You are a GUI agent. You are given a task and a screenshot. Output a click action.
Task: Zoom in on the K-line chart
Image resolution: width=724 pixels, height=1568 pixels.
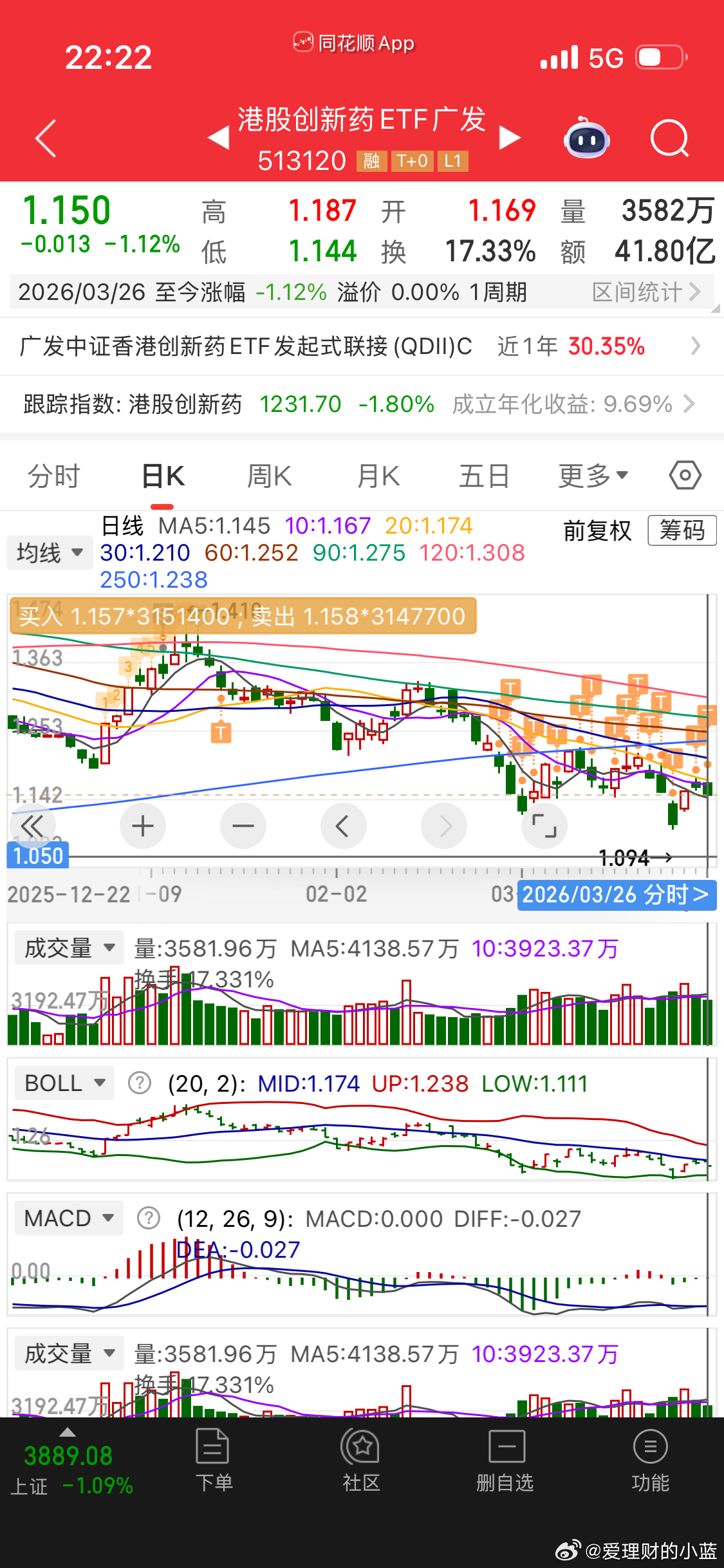pos(142,825)
